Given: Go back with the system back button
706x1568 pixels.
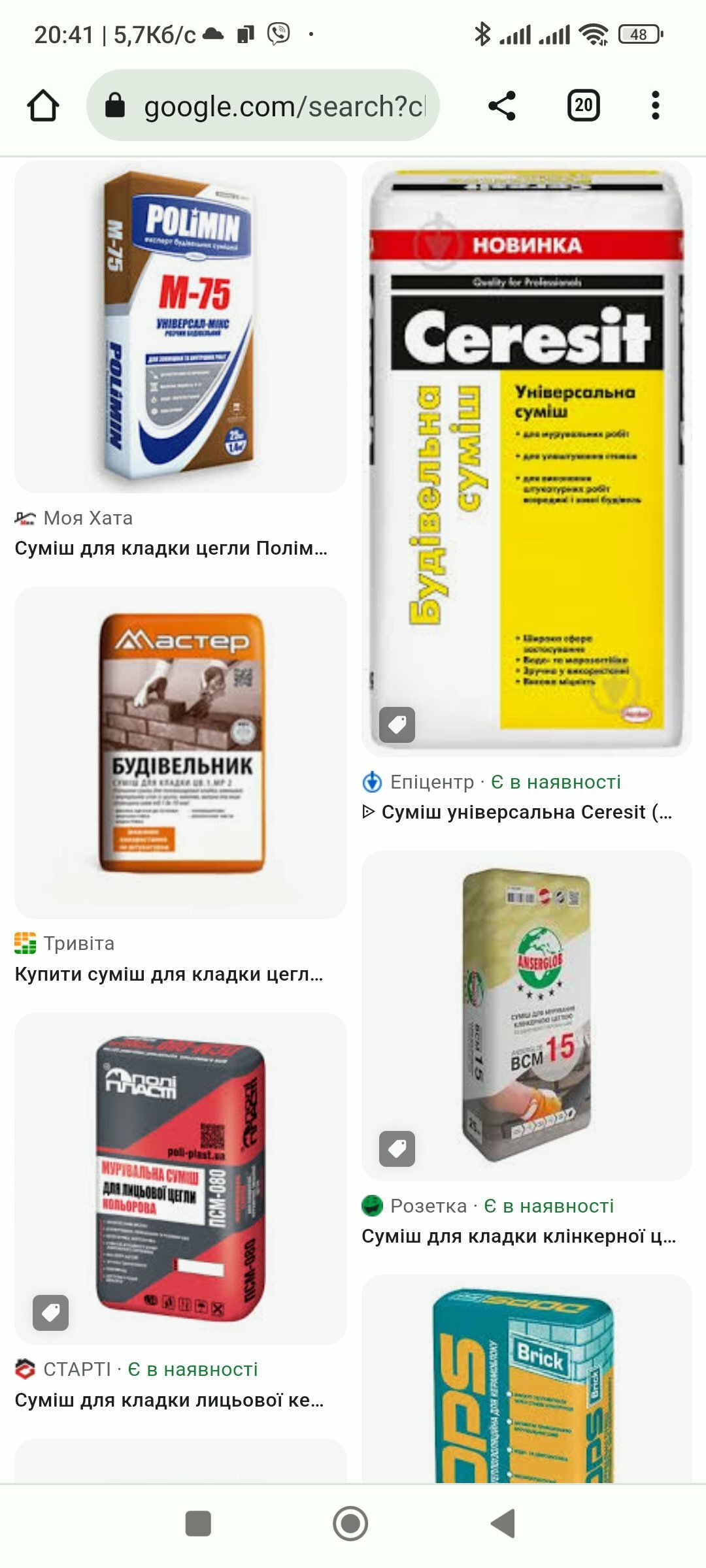Looking at the screenshot, I should coord(503,1524).
